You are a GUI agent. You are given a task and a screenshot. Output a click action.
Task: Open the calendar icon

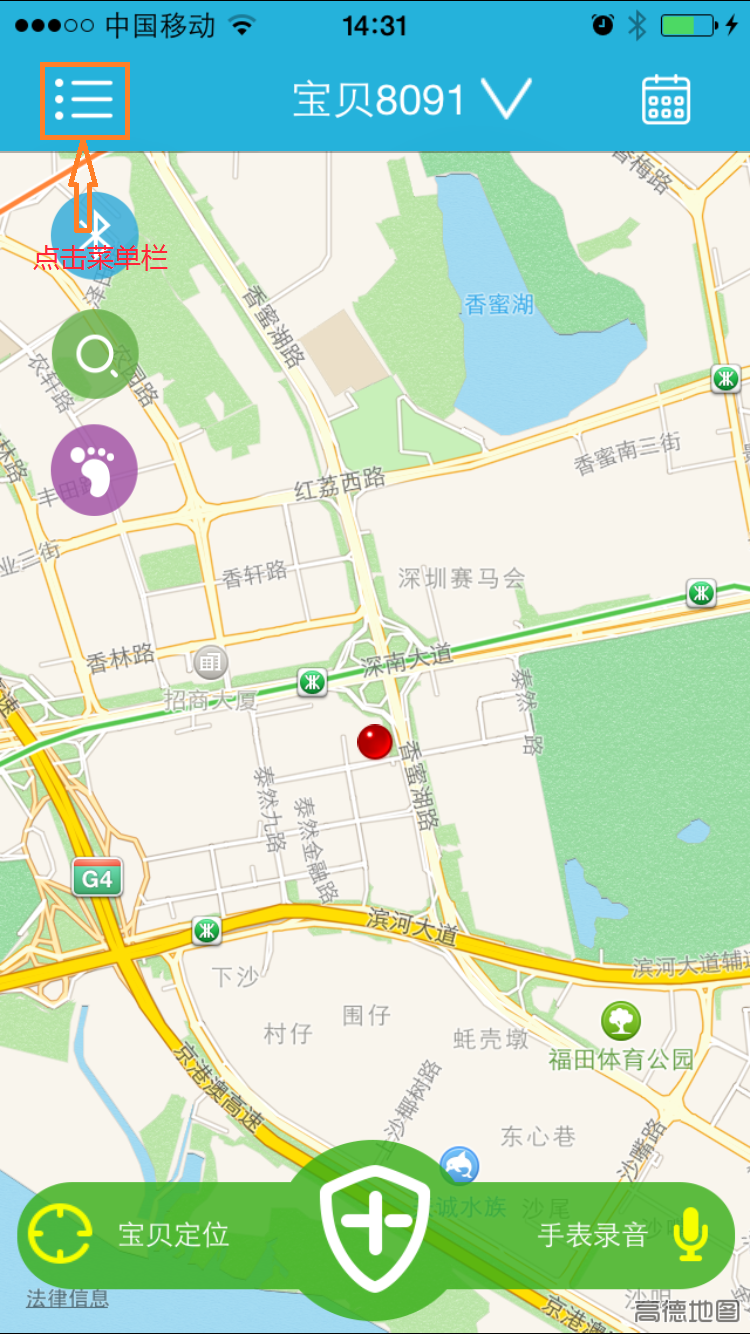(666, 100)
